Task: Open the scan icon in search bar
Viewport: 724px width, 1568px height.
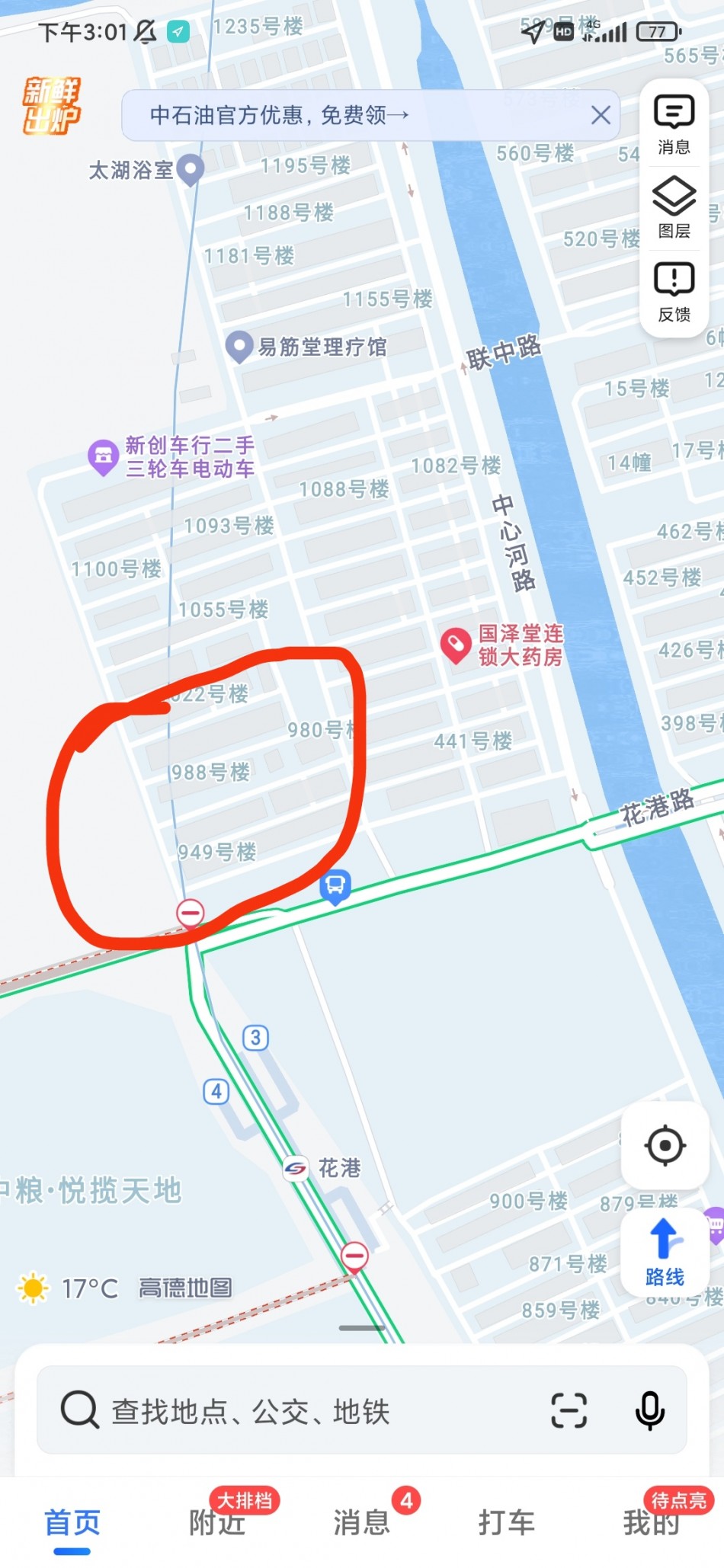Action: 569,1410
